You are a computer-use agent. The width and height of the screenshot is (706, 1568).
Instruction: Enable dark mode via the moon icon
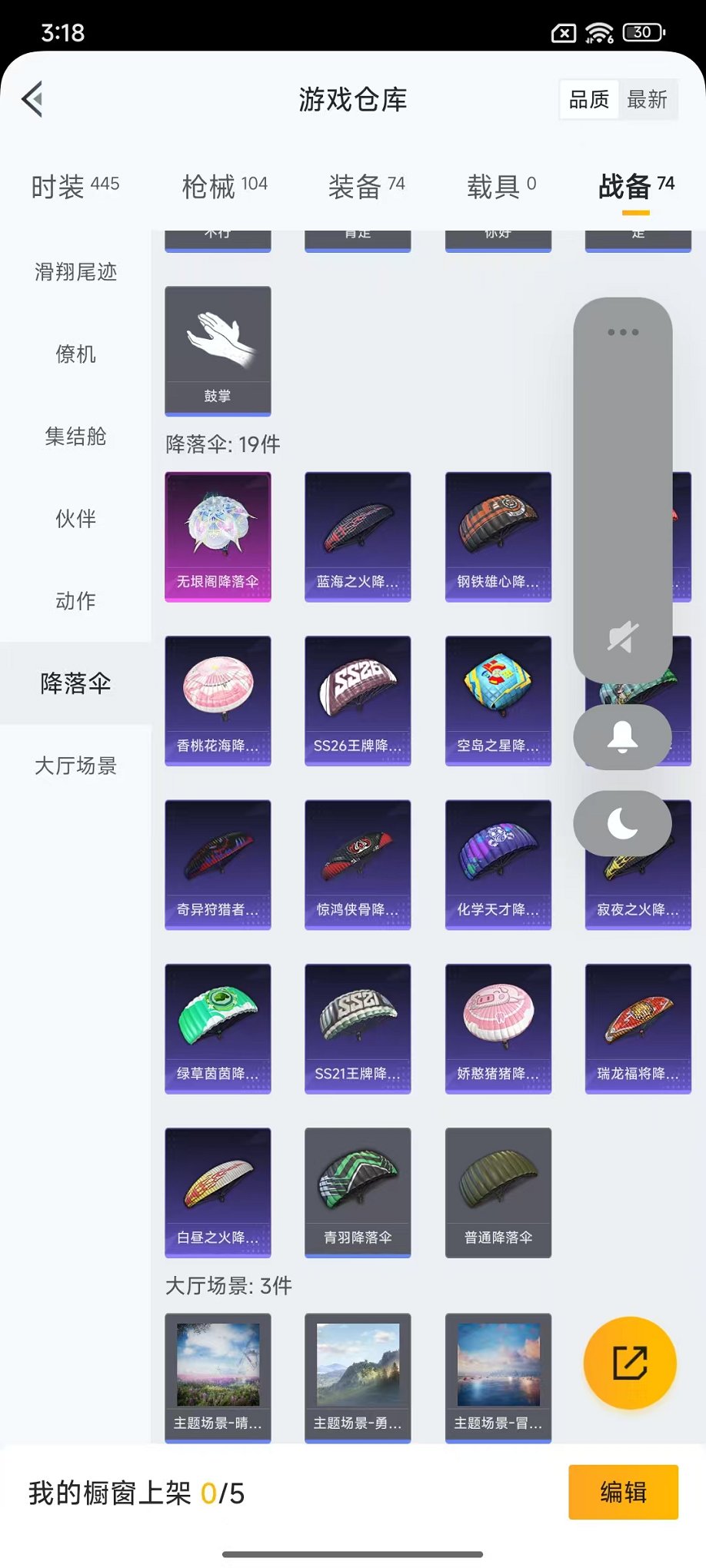[623, 823]
